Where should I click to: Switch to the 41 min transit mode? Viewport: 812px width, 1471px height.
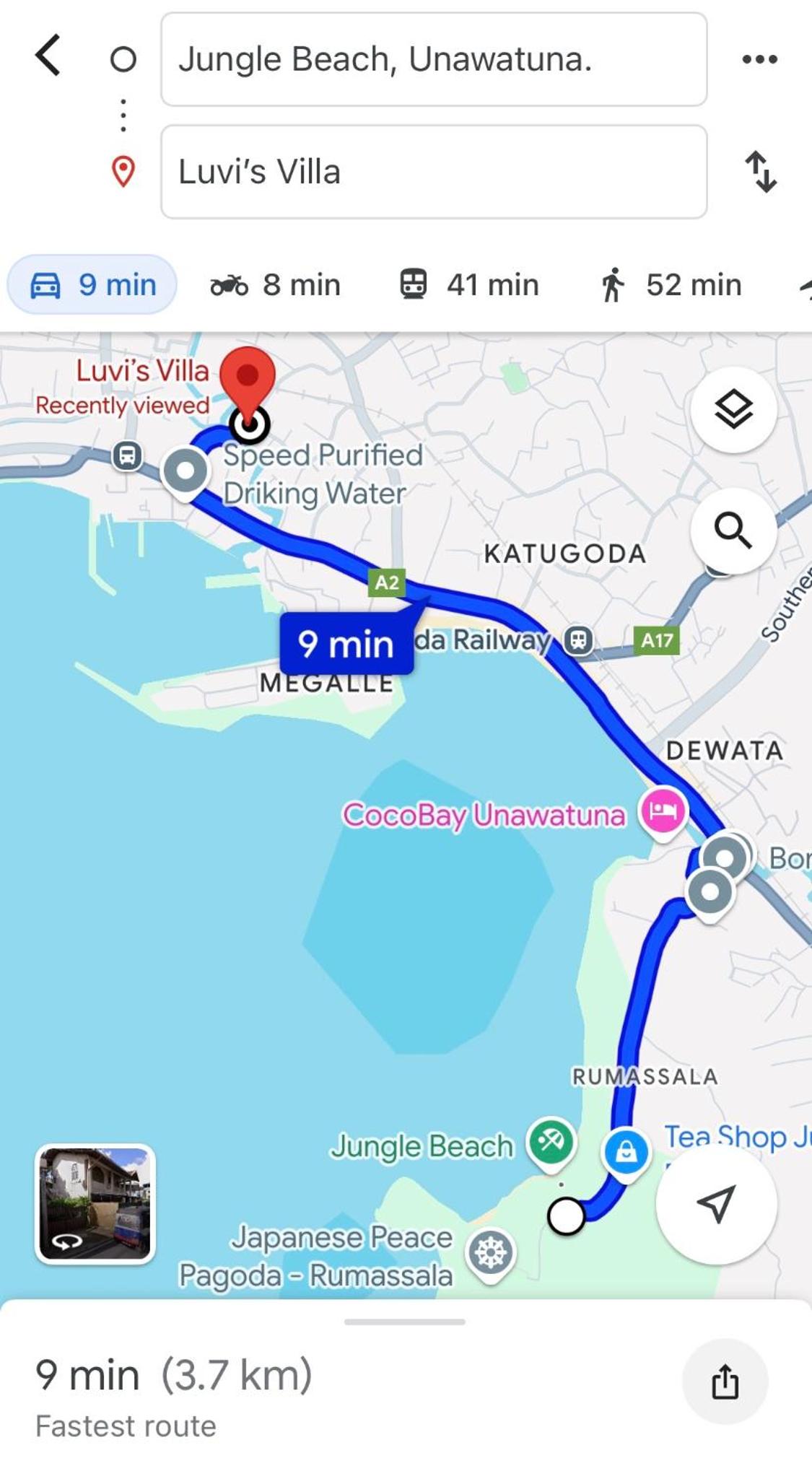click(469, 285)
